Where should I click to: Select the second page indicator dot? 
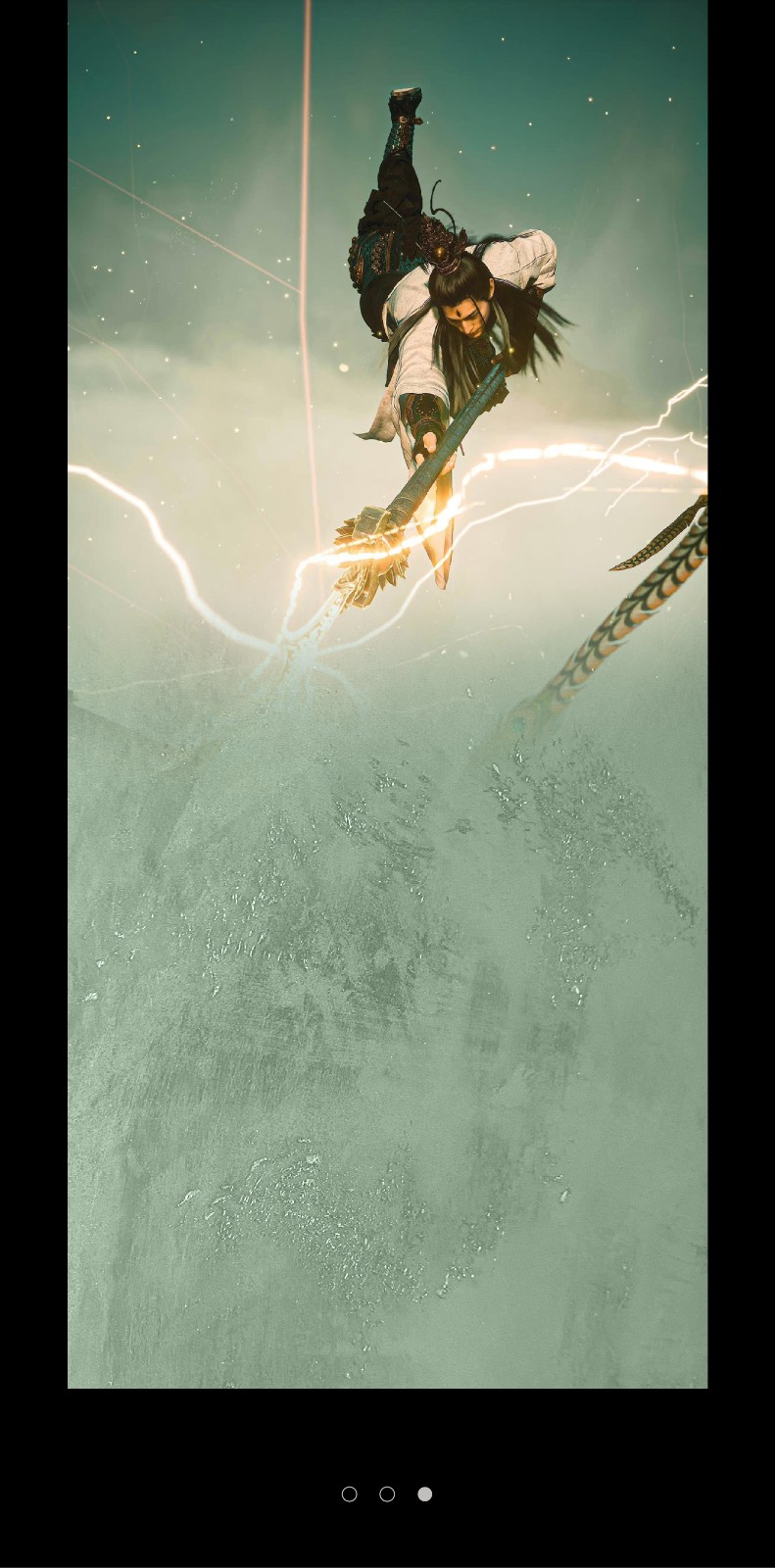[x=387, y=1494]
